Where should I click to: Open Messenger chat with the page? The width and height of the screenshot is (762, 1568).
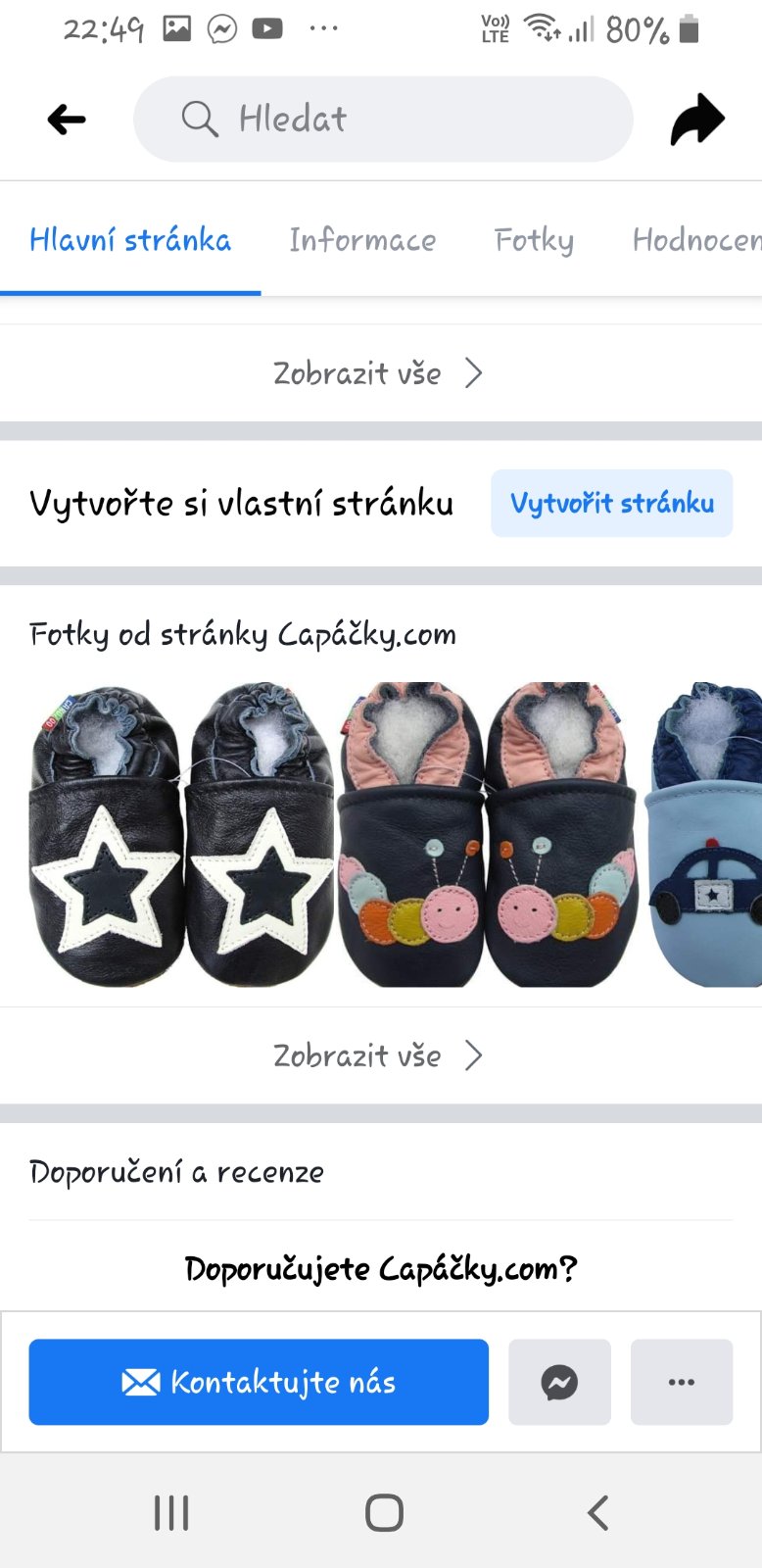pyautogui.click(x=559, y=1382)
